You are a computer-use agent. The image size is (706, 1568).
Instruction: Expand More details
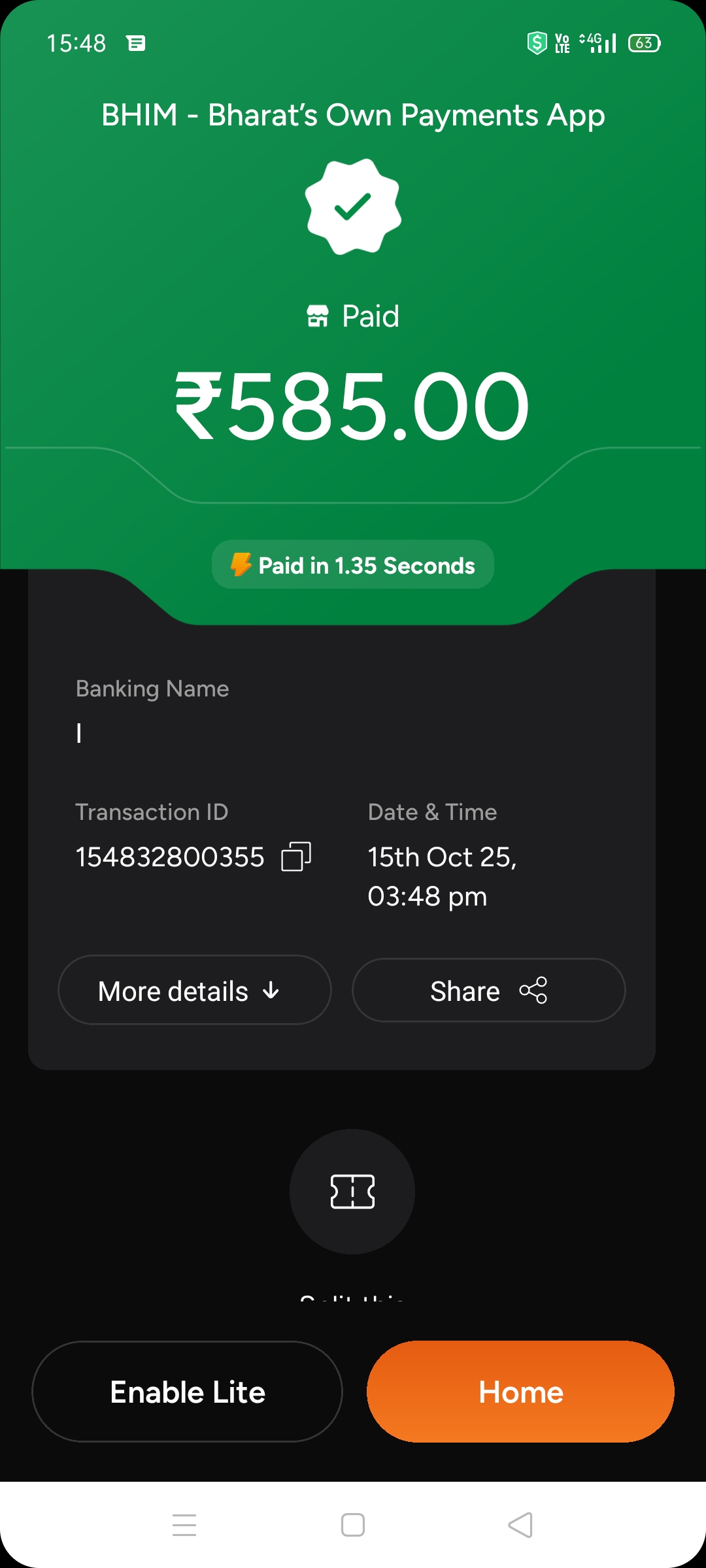pos(195,990)
